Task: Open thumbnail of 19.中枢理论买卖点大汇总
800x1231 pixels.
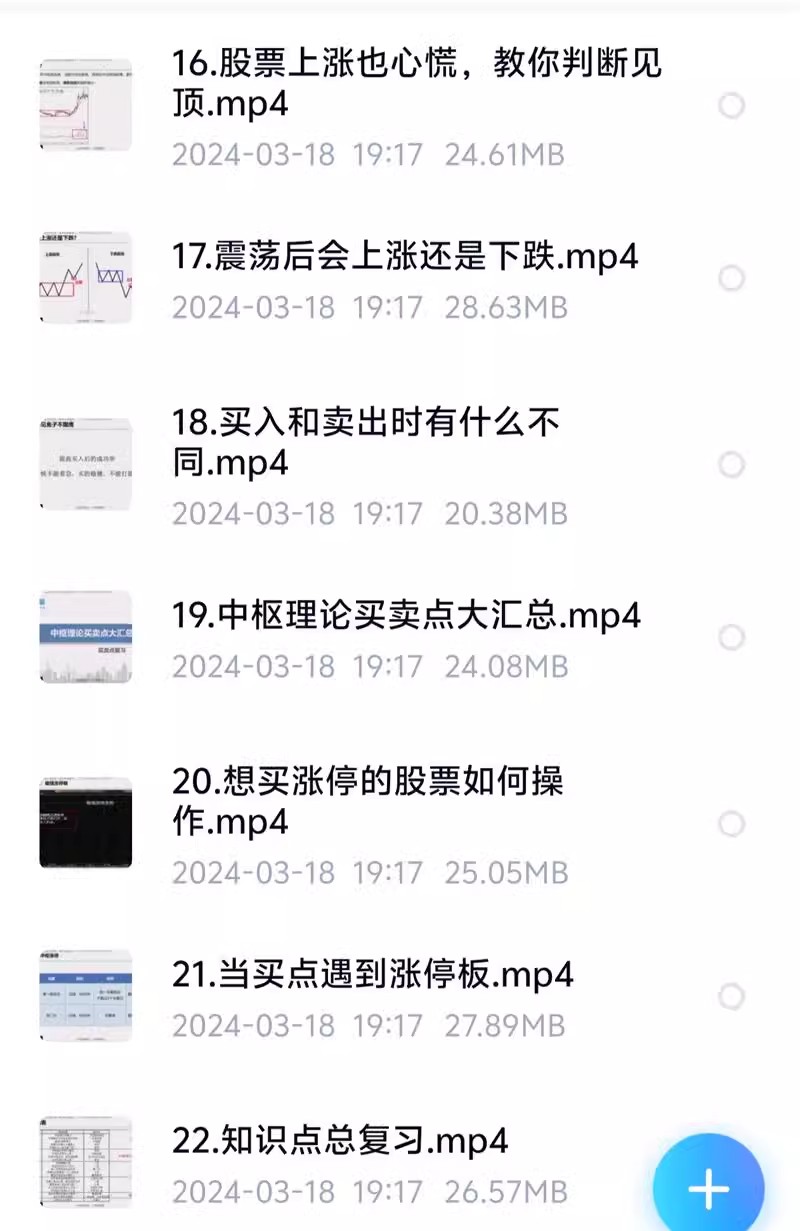Action: point(85,636)
